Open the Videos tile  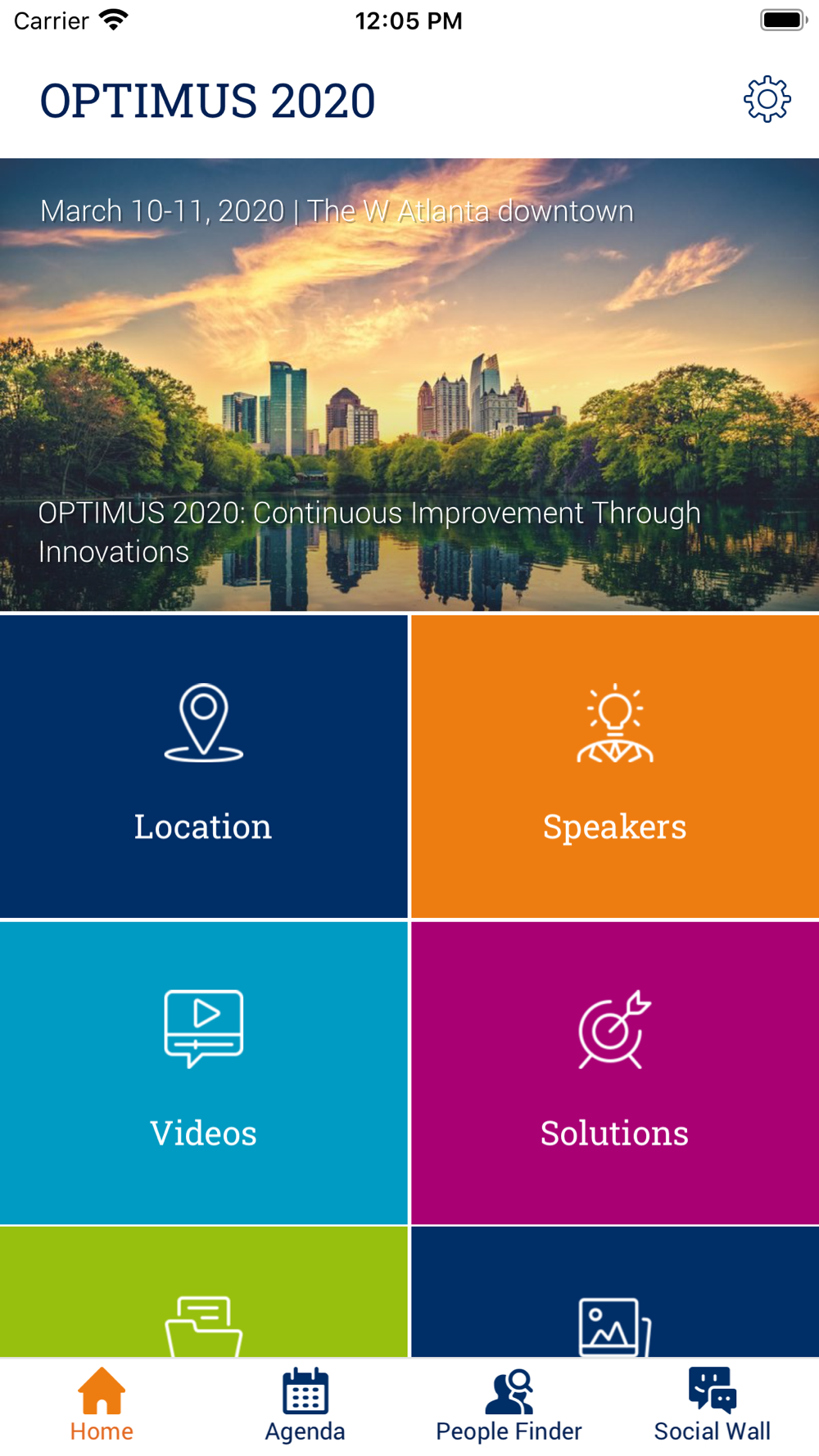203,1073
